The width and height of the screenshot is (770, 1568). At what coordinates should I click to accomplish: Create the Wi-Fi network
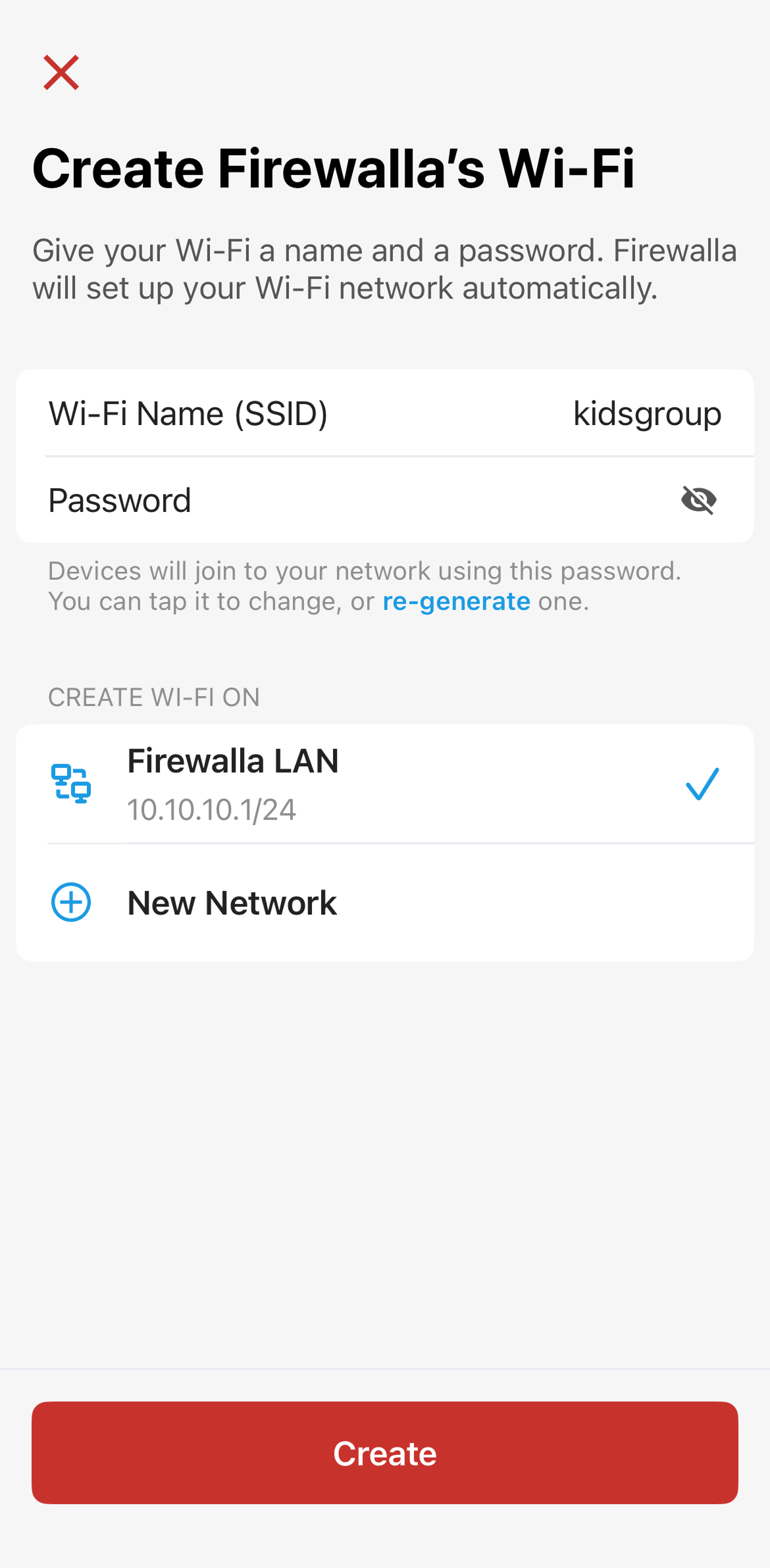[385, 1453]
